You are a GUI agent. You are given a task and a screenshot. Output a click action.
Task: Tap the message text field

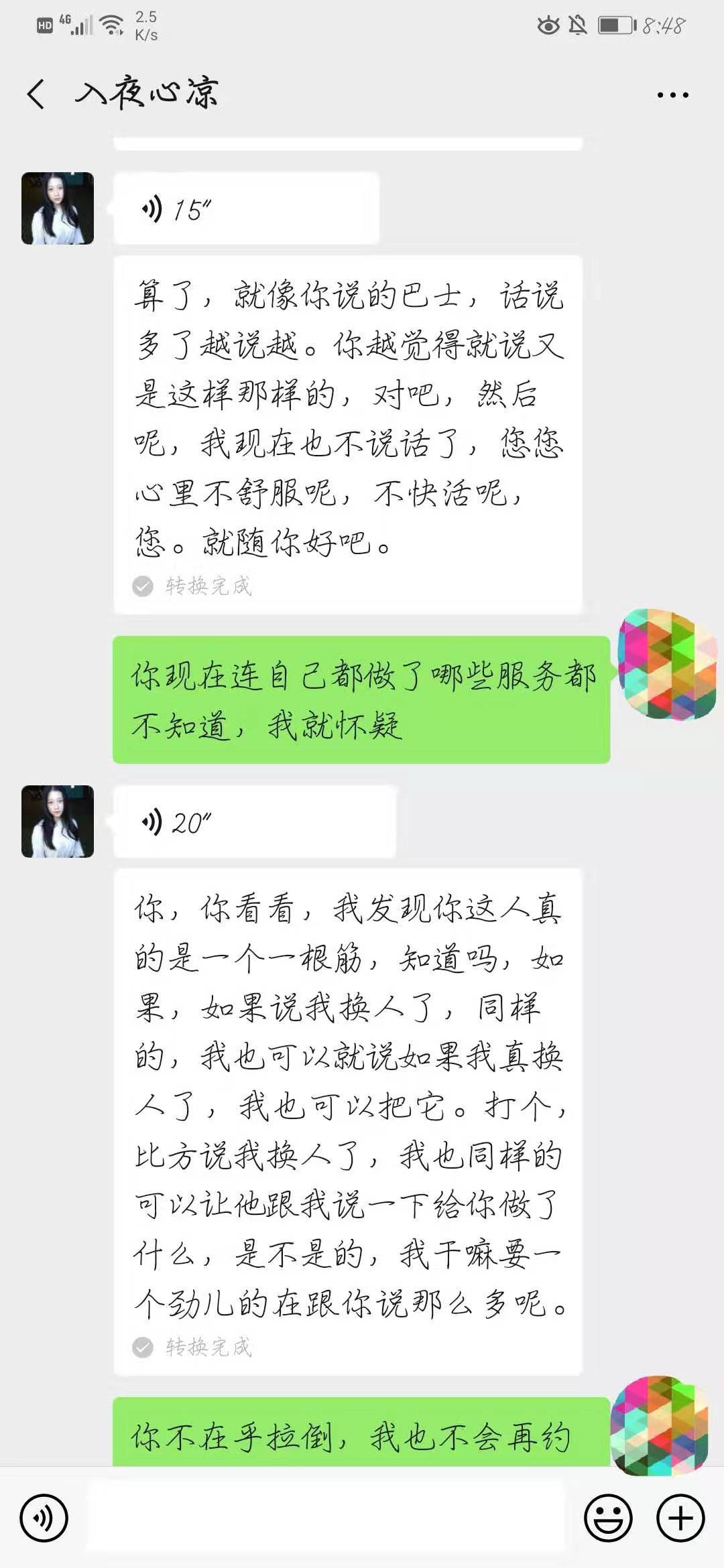click(325, 1518)
